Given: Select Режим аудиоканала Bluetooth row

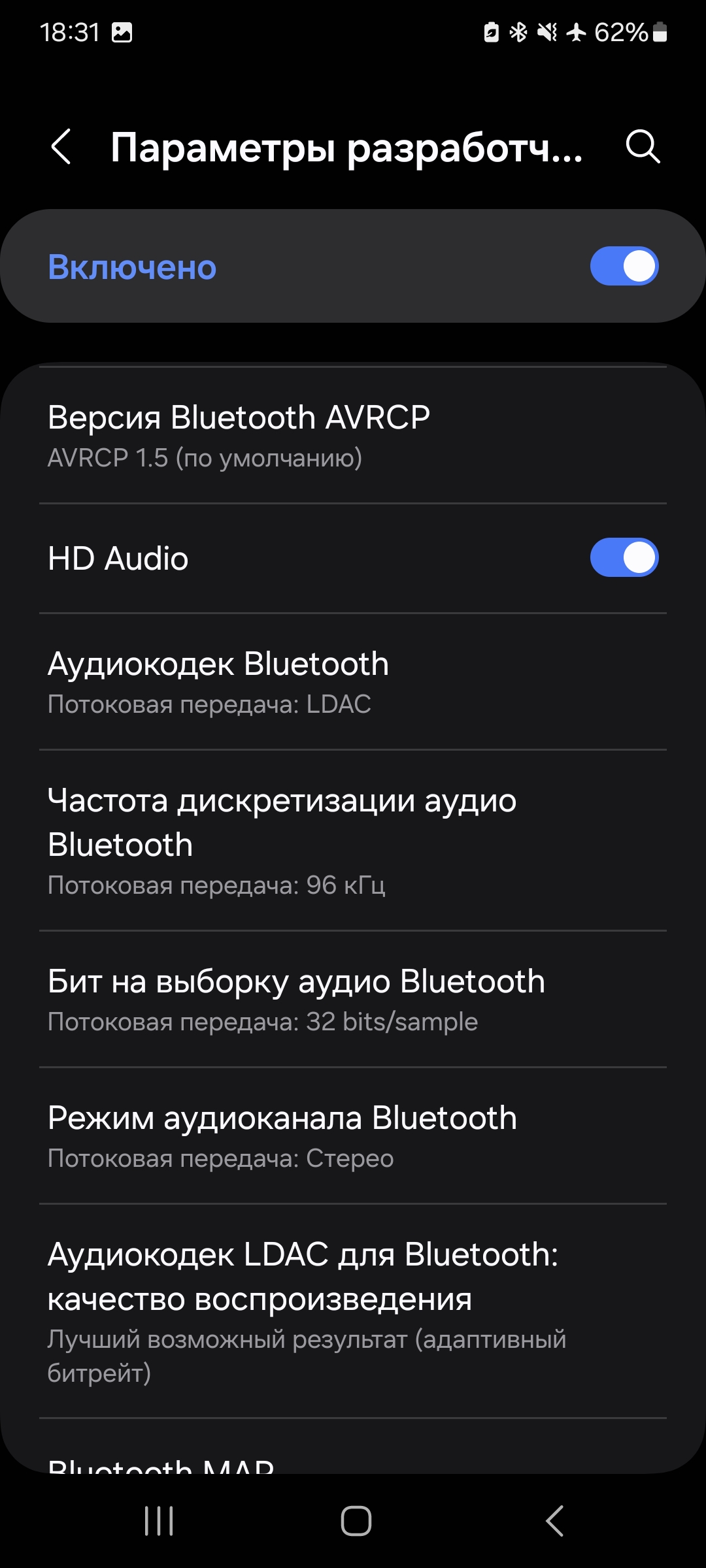Looking at the screenshot, I should pos(353,1136).
